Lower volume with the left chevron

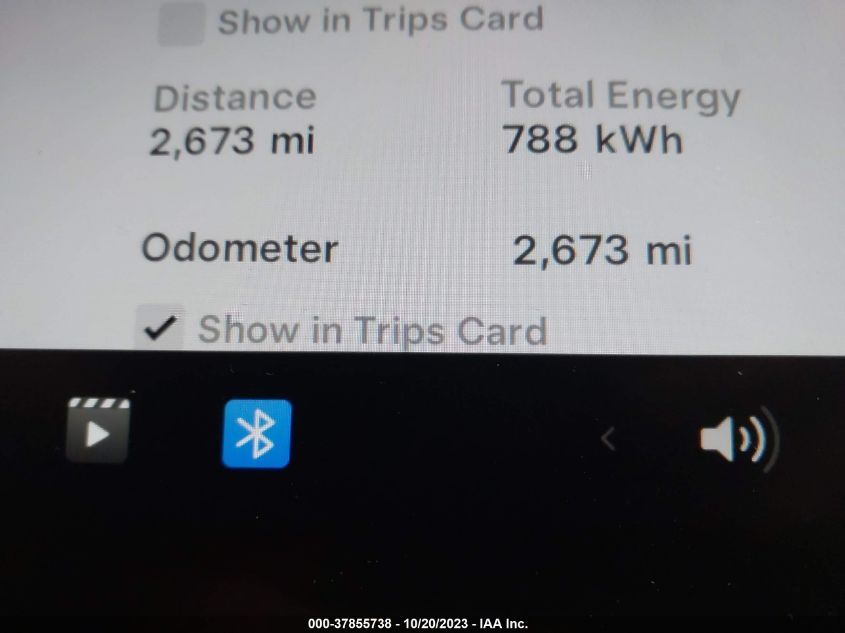[607, 437]
